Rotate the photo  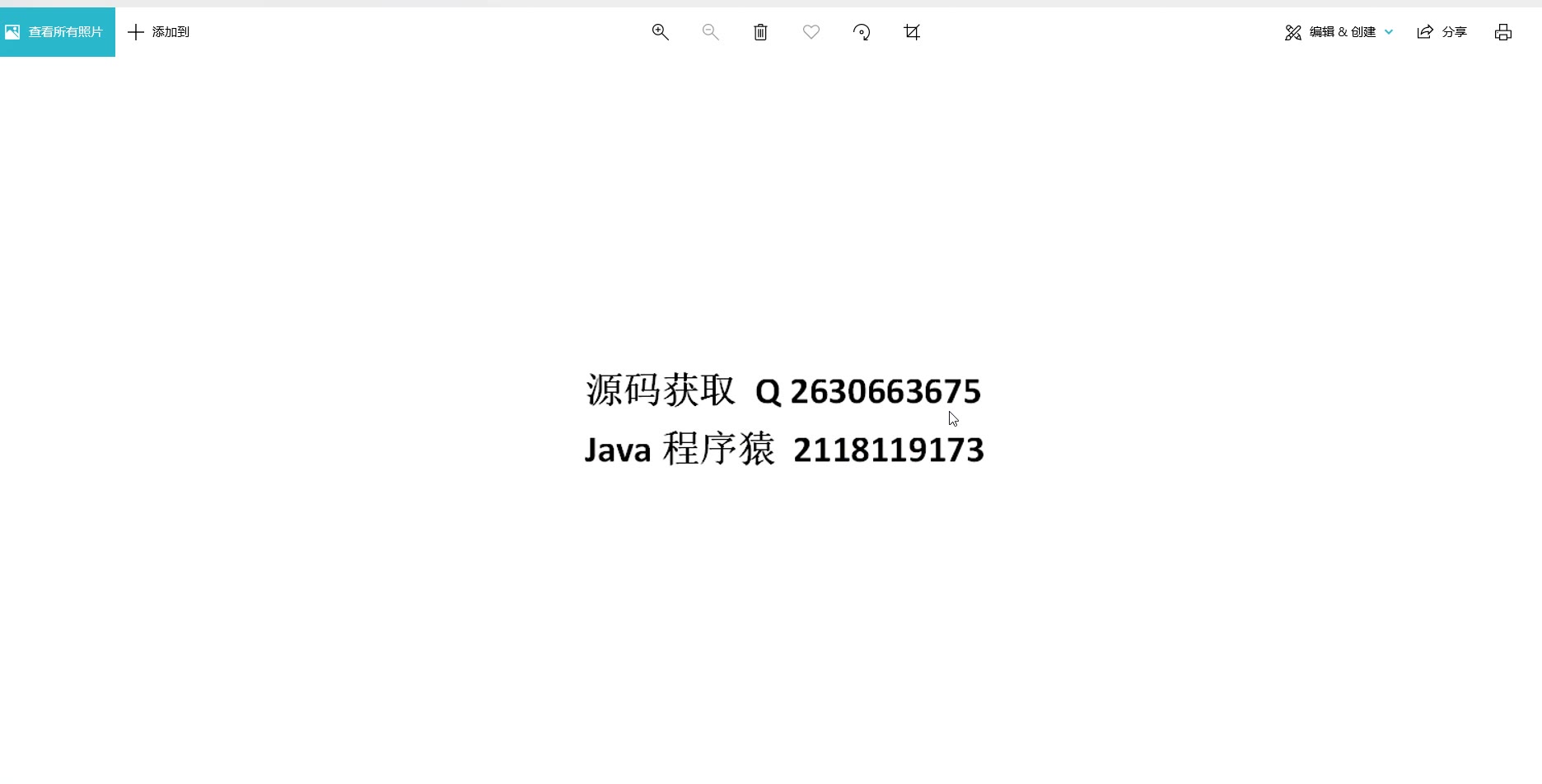(x=862, y=32)
